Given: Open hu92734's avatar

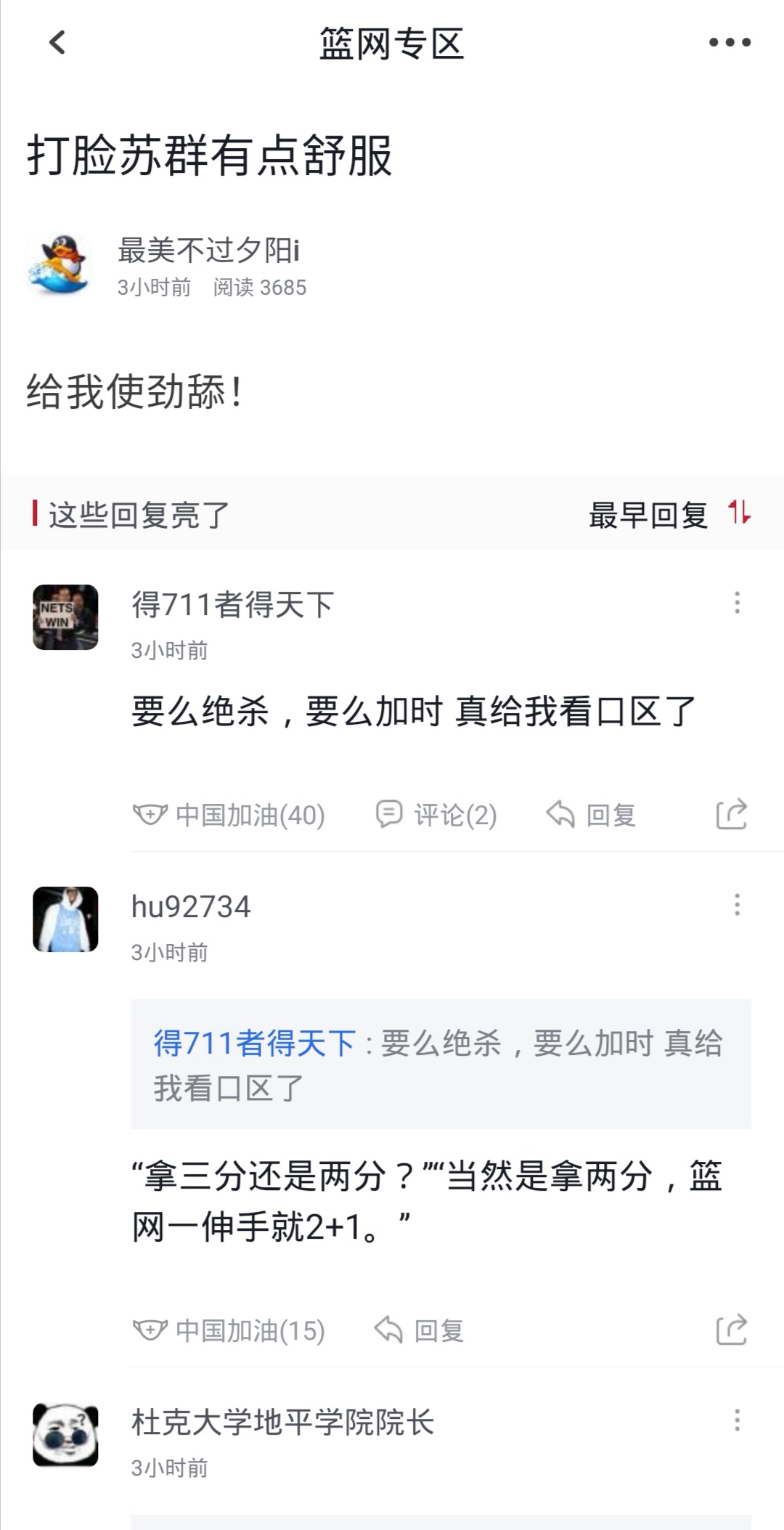Looking at the screenshot, I should click(x=65, y=919).
